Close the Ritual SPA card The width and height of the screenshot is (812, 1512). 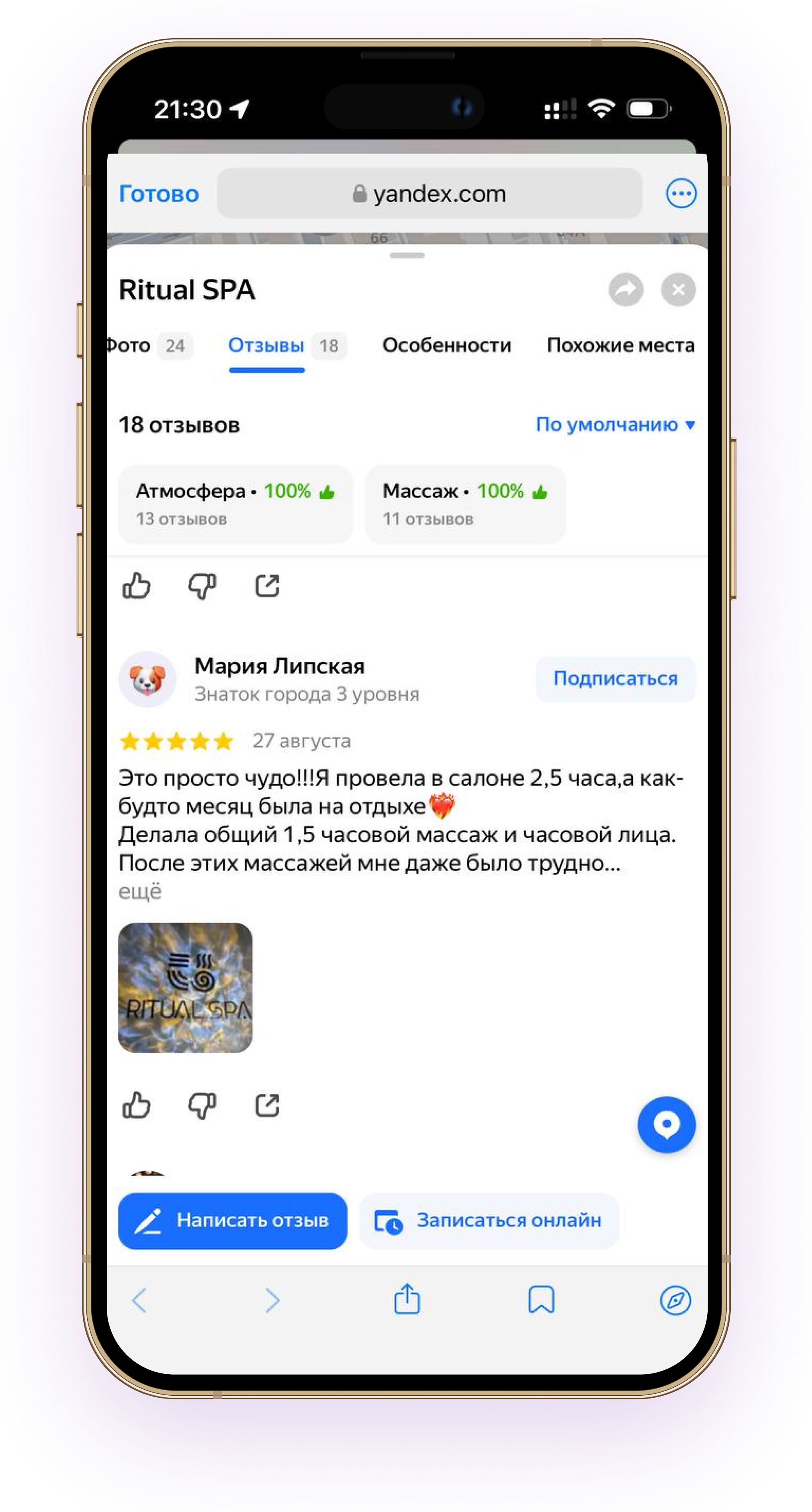(x=678, y=289)
